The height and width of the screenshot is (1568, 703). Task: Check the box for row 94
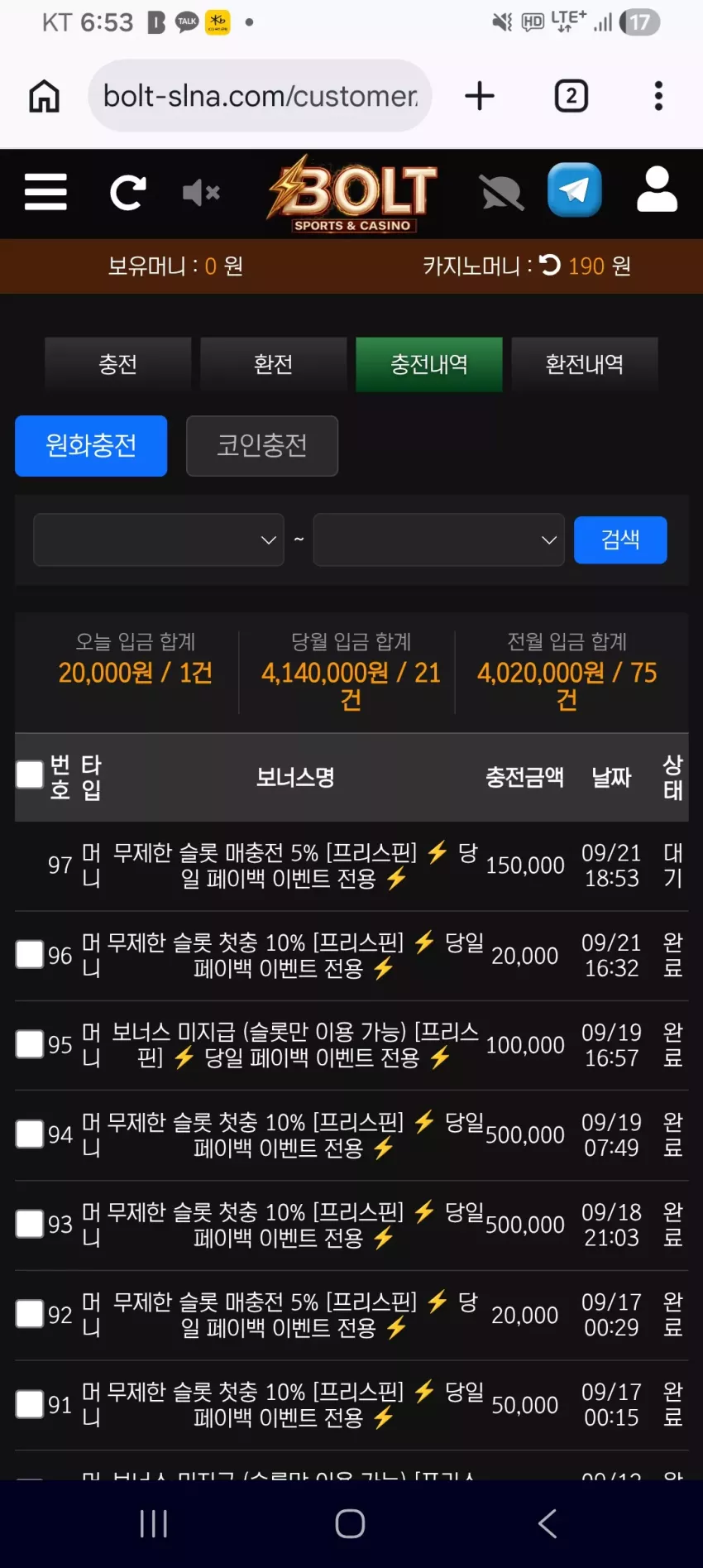tap(30, 1134)
